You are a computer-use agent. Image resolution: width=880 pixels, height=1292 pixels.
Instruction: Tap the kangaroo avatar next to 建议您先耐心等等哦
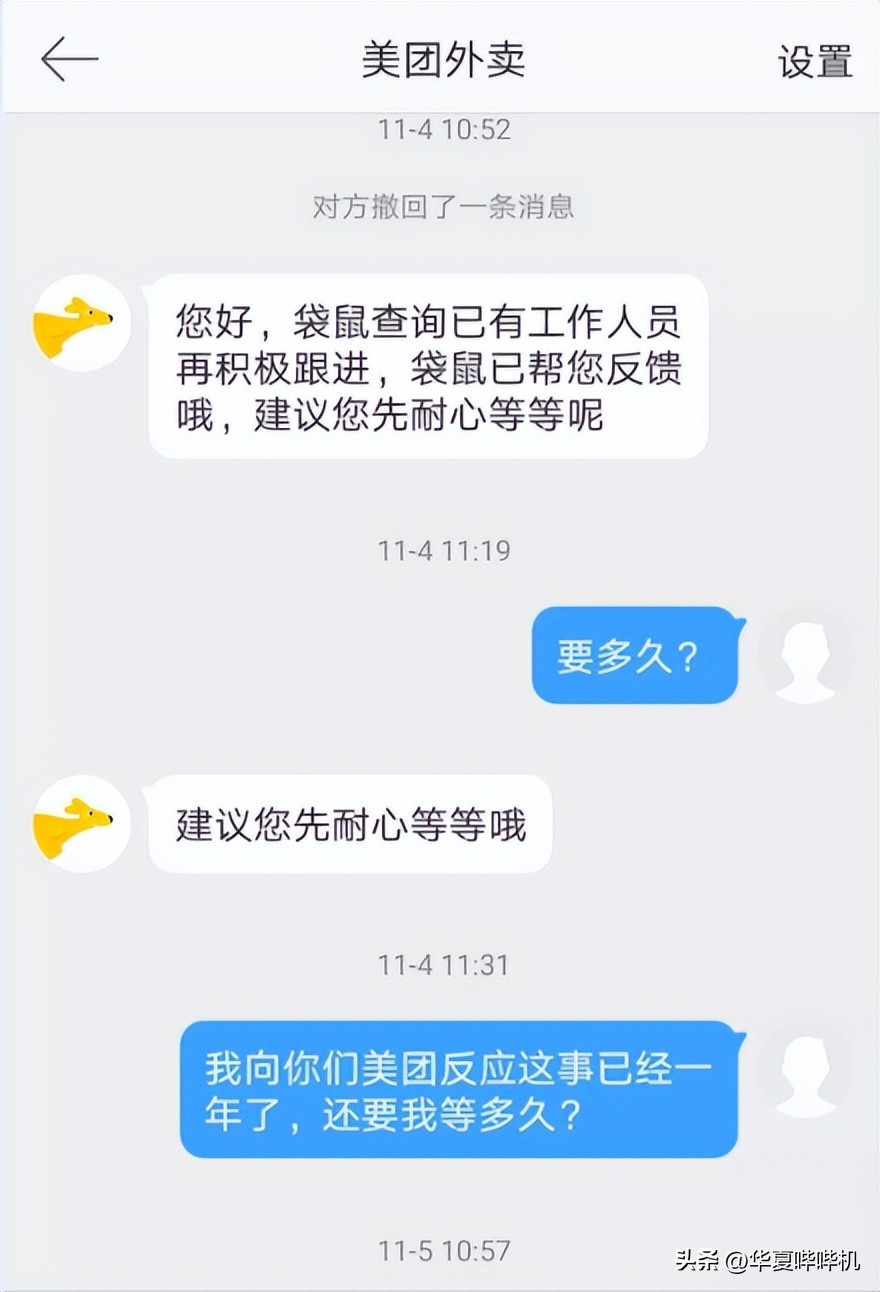coord(80,825)
